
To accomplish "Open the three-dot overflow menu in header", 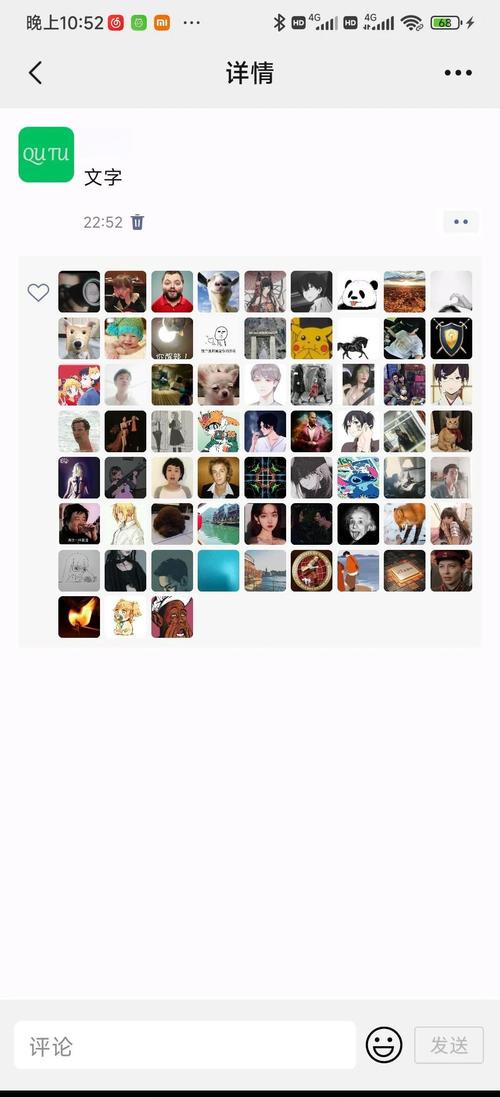I will [458, 73].
